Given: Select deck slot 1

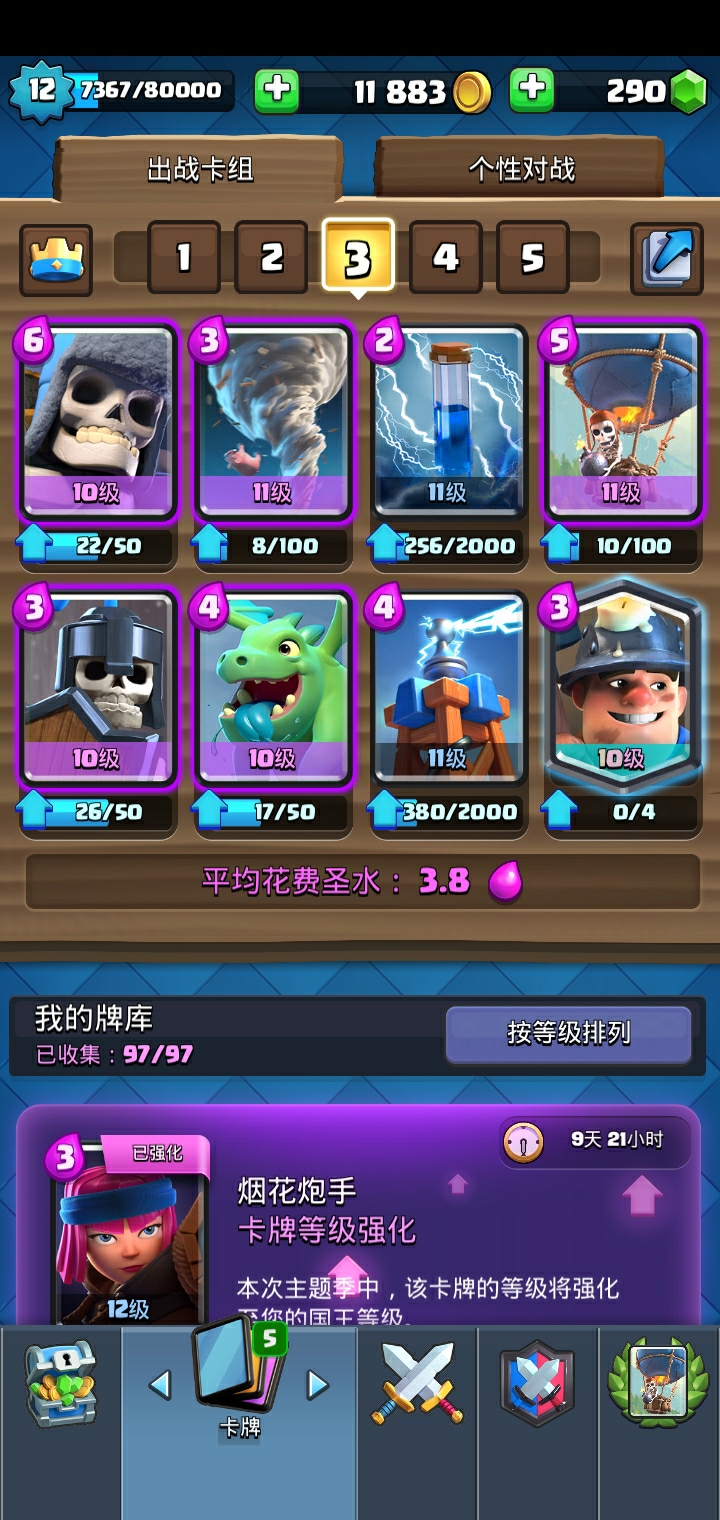Looking at the screenshot, I should pyautogui.click(x=183, y=258).
